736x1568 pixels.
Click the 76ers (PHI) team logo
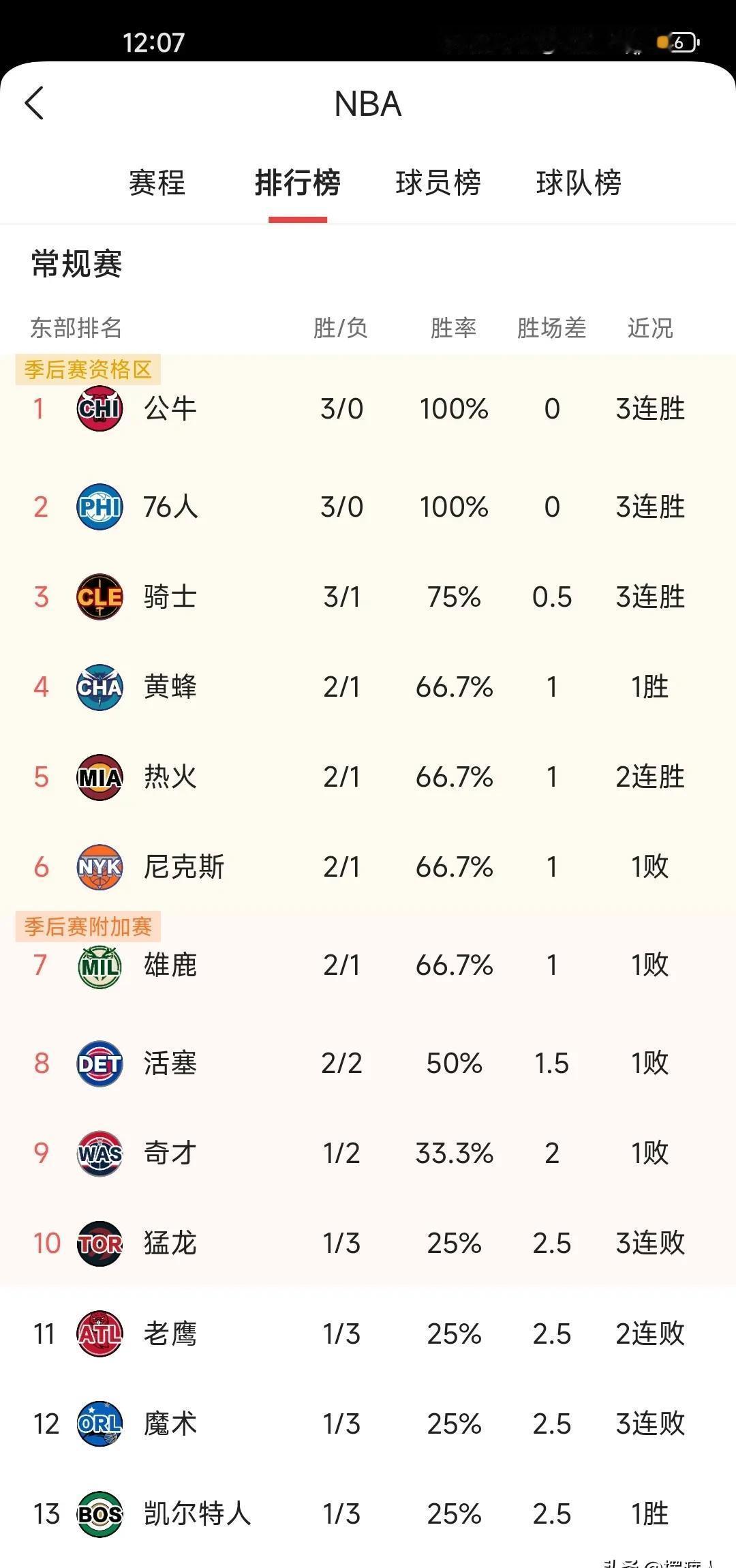coord(99,507)
